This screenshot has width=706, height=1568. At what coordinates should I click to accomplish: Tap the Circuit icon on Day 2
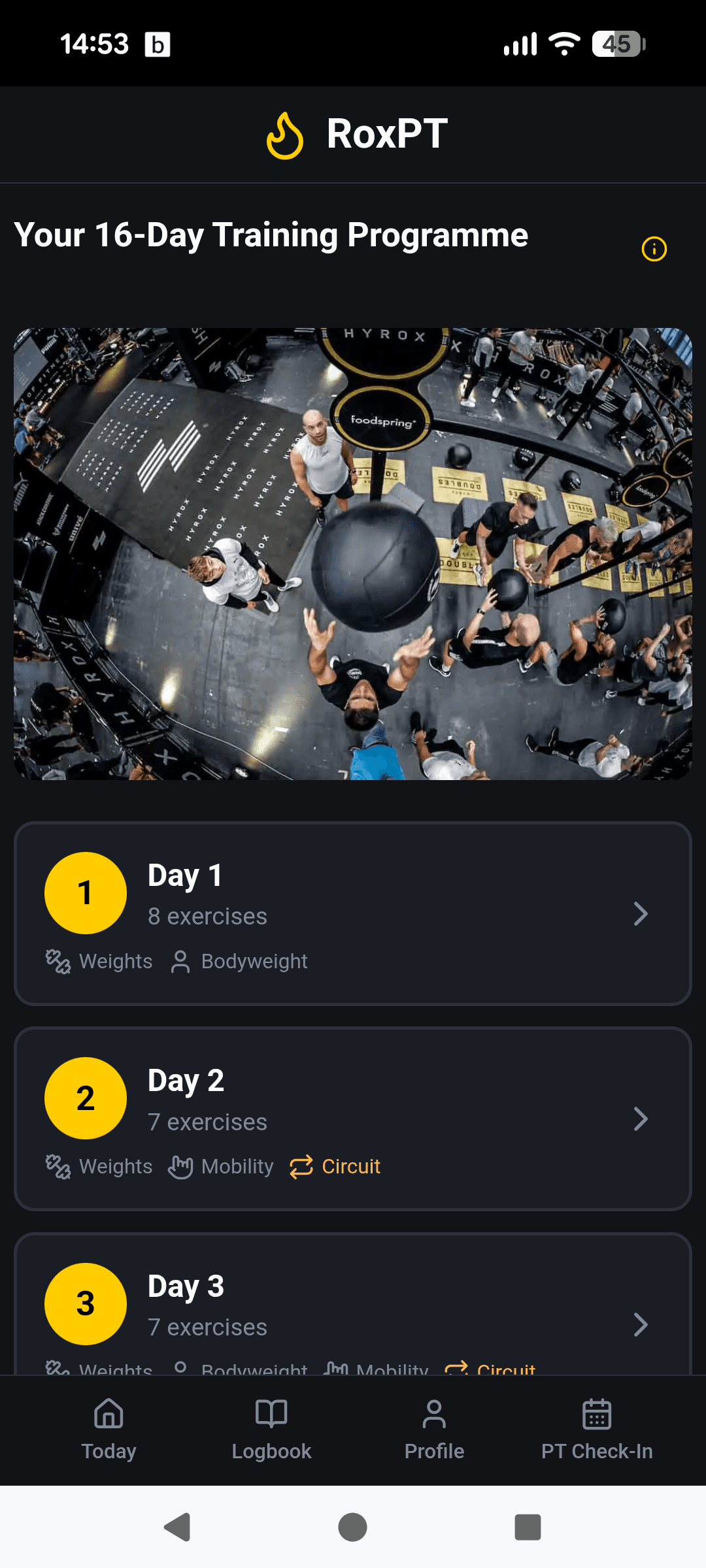click(x=301, y=1166)
